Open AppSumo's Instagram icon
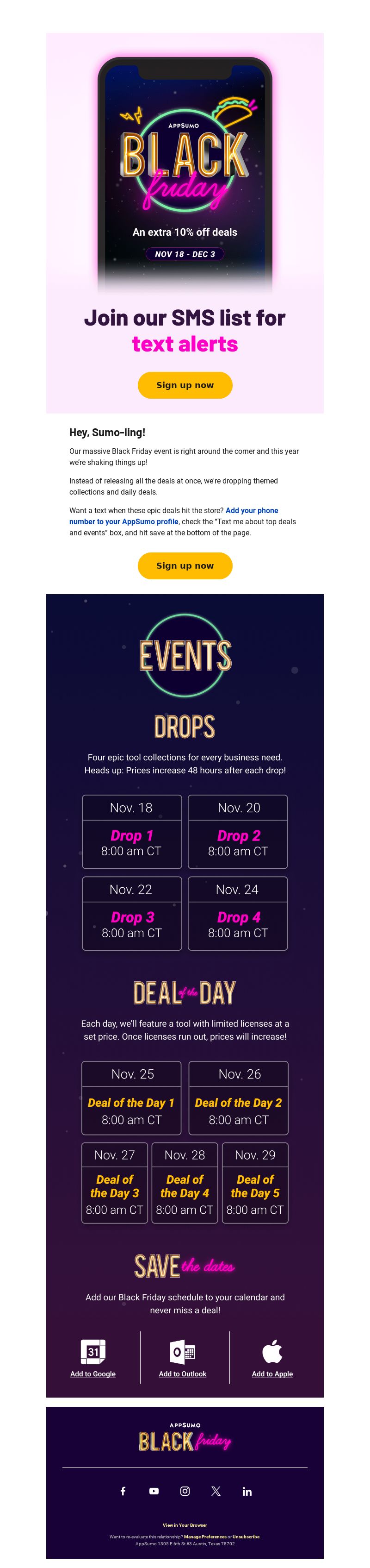370x1568 pixels. click(185, 1491)
